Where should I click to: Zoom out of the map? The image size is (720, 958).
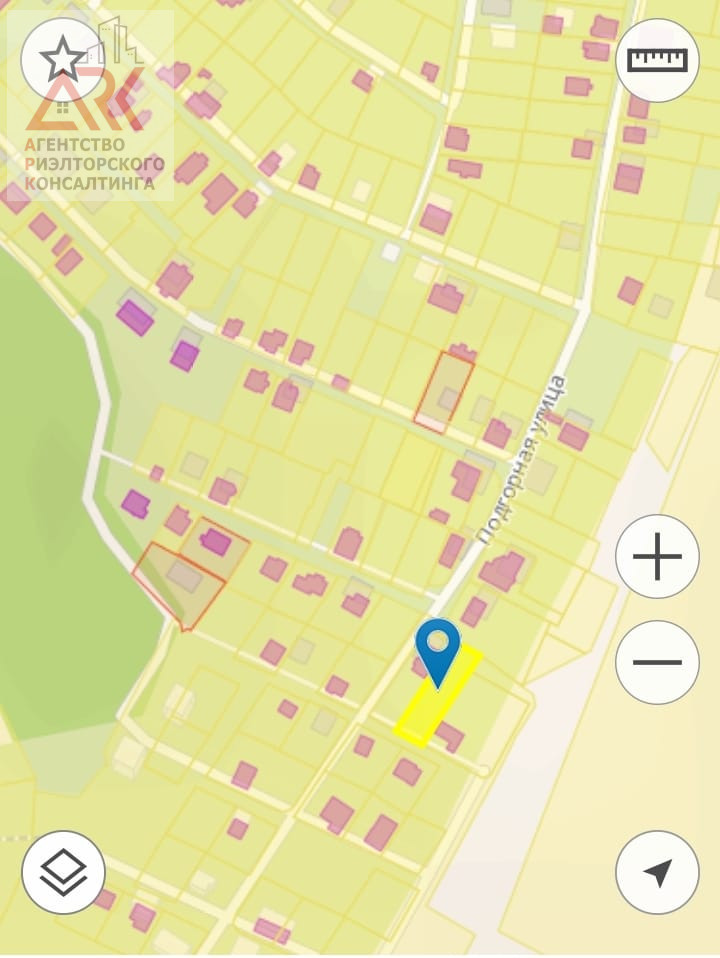657,662
